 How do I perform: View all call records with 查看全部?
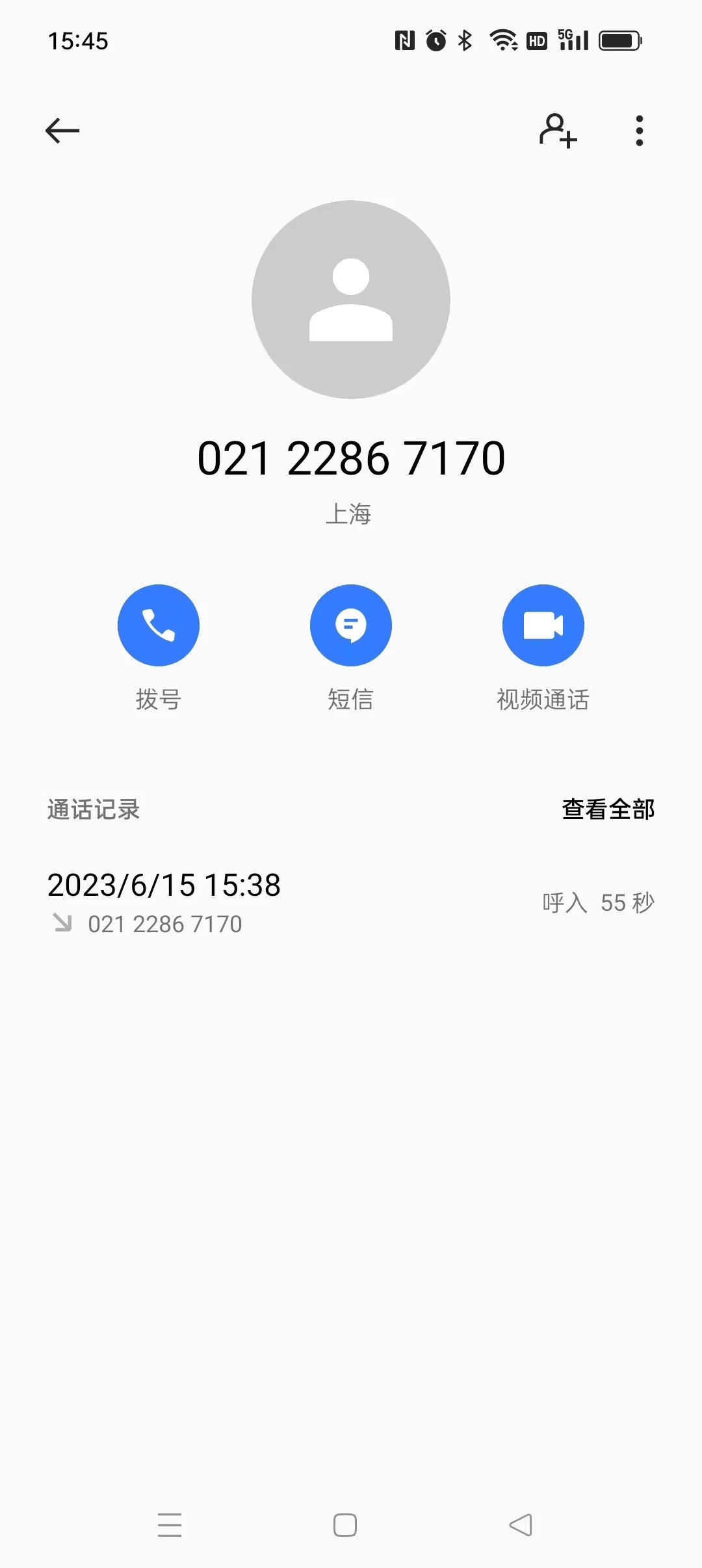coord(608,809)
